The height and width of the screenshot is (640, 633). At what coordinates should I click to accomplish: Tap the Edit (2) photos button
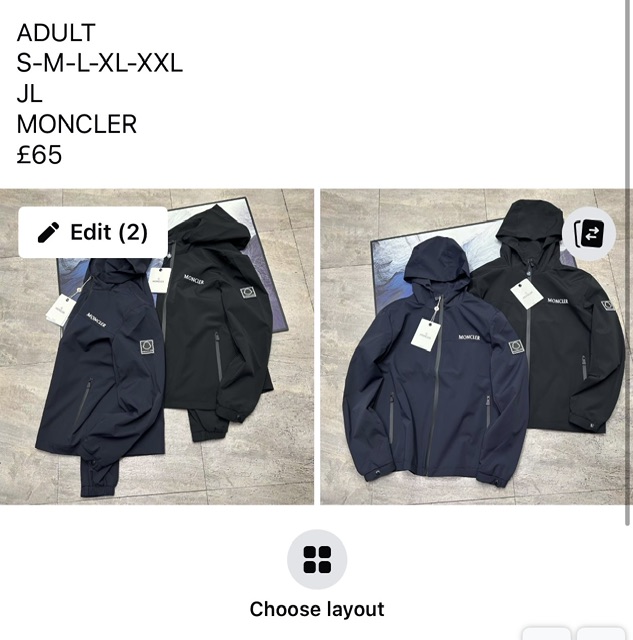coord(93,232)
